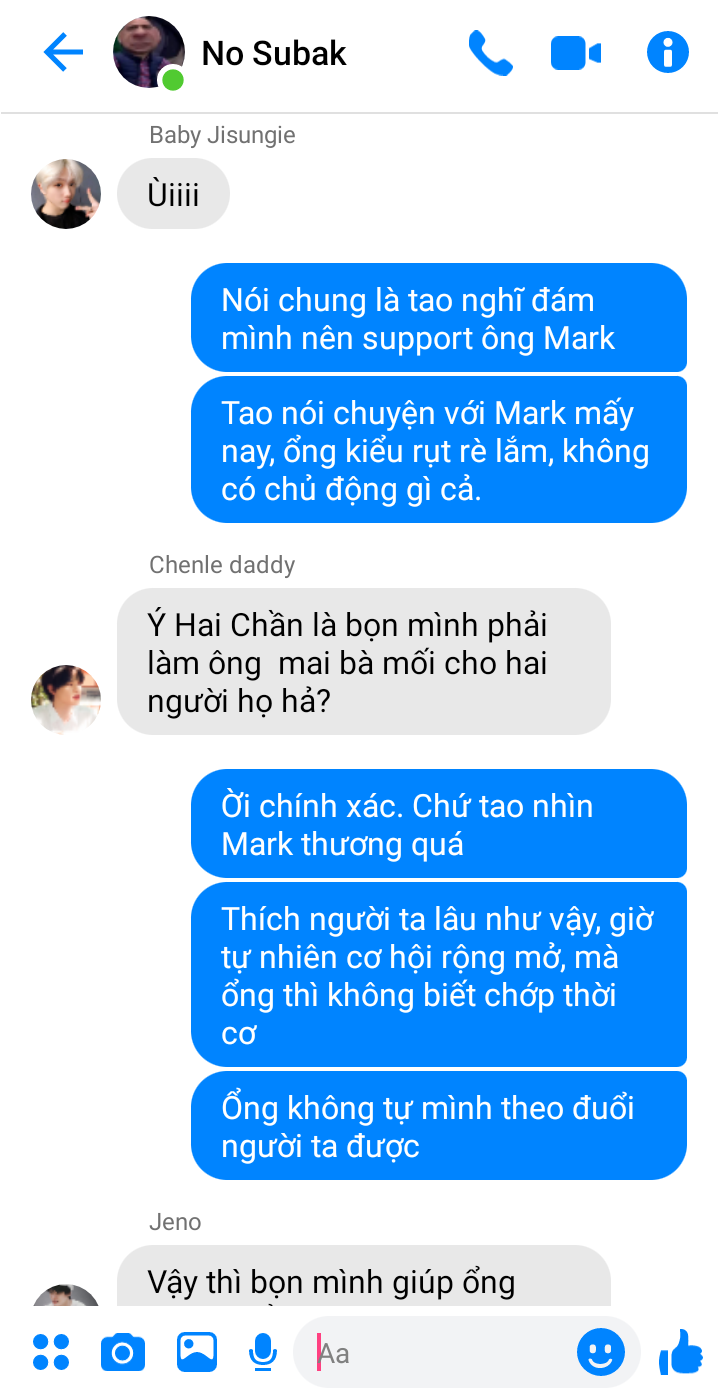Start a video call in this chat

click(576, 53)
